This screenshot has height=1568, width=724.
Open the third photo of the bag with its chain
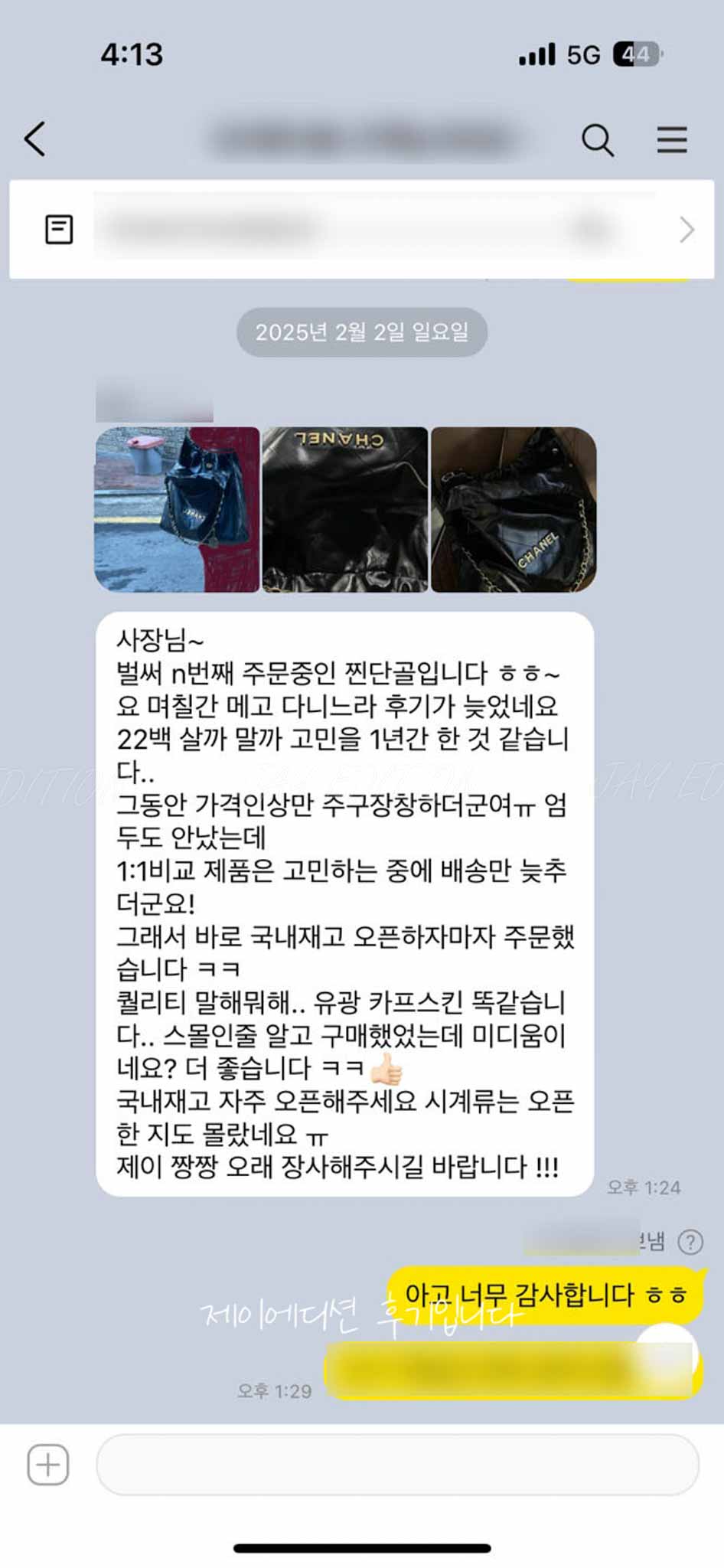514,510
